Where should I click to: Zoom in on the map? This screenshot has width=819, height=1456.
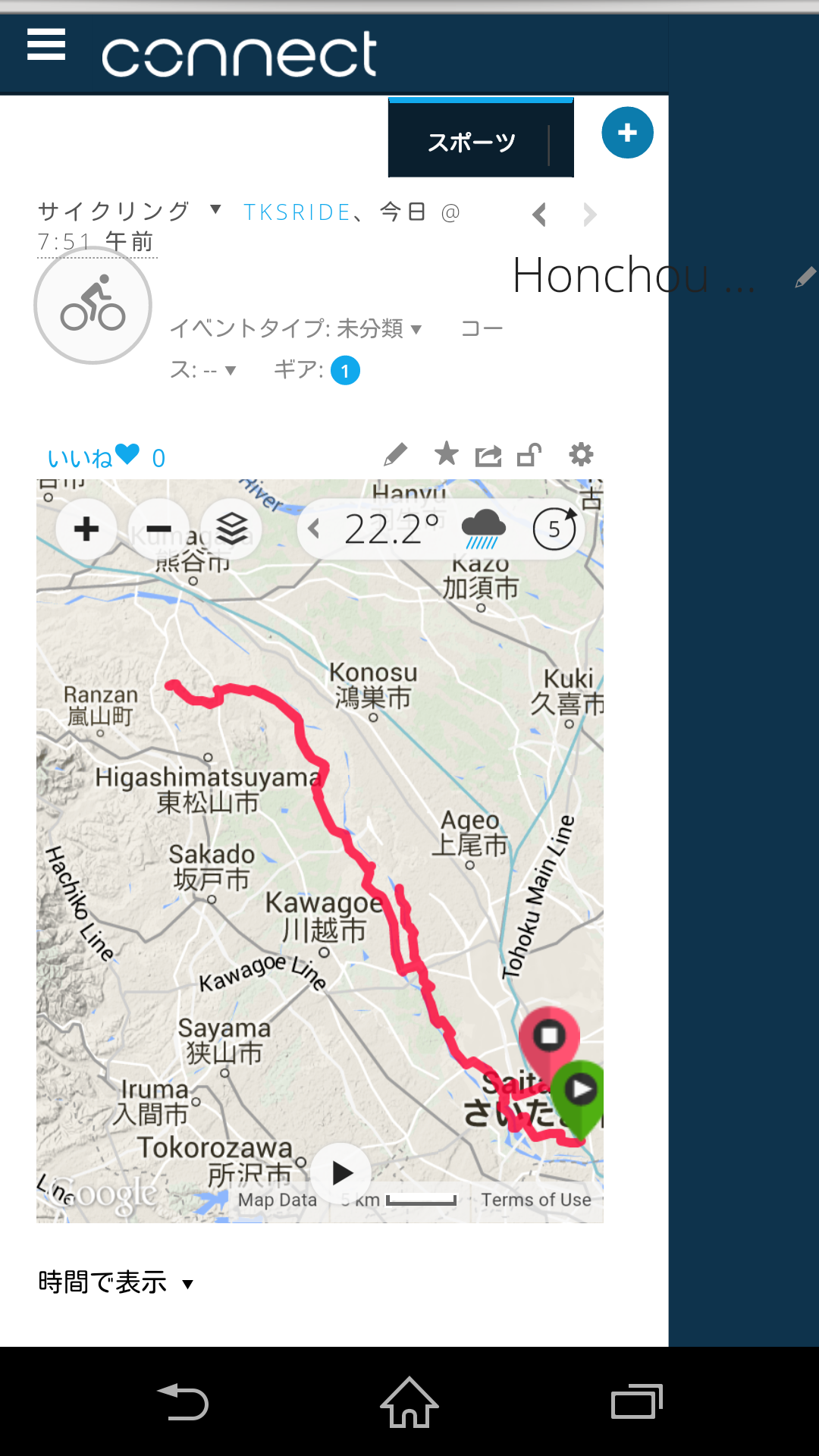tap(86, 529)
